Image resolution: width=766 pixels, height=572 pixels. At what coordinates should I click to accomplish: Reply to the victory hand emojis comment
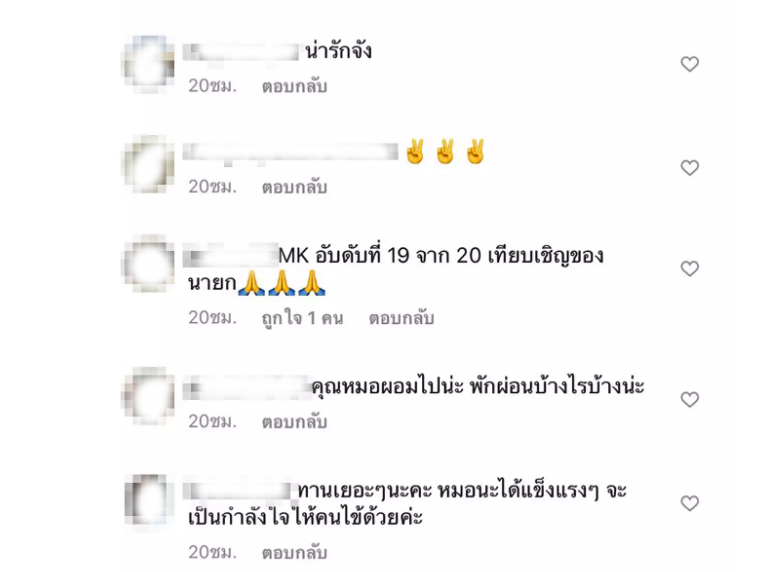(294, 187)
